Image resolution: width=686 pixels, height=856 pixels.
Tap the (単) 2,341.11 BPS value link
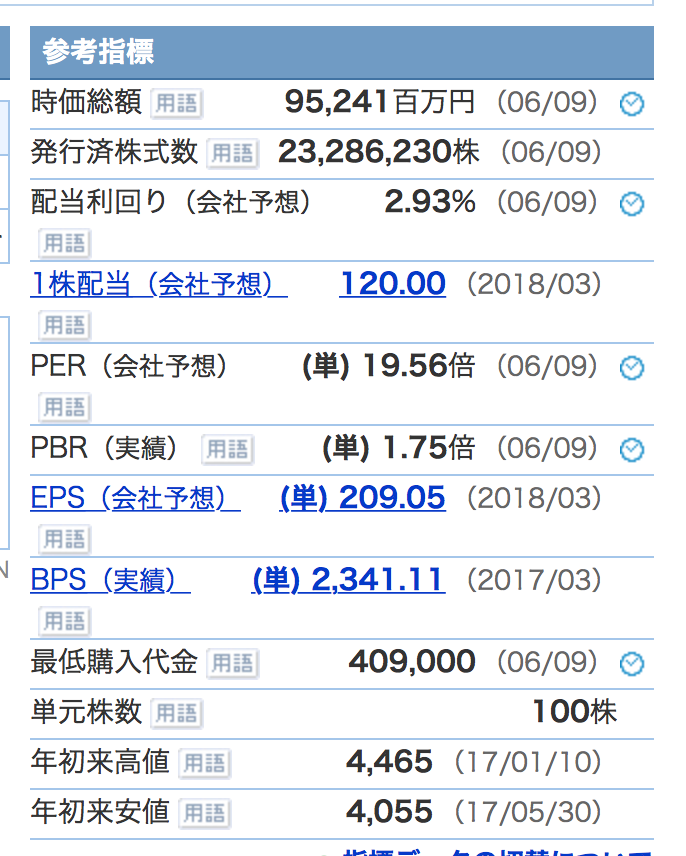pos(348,580)
